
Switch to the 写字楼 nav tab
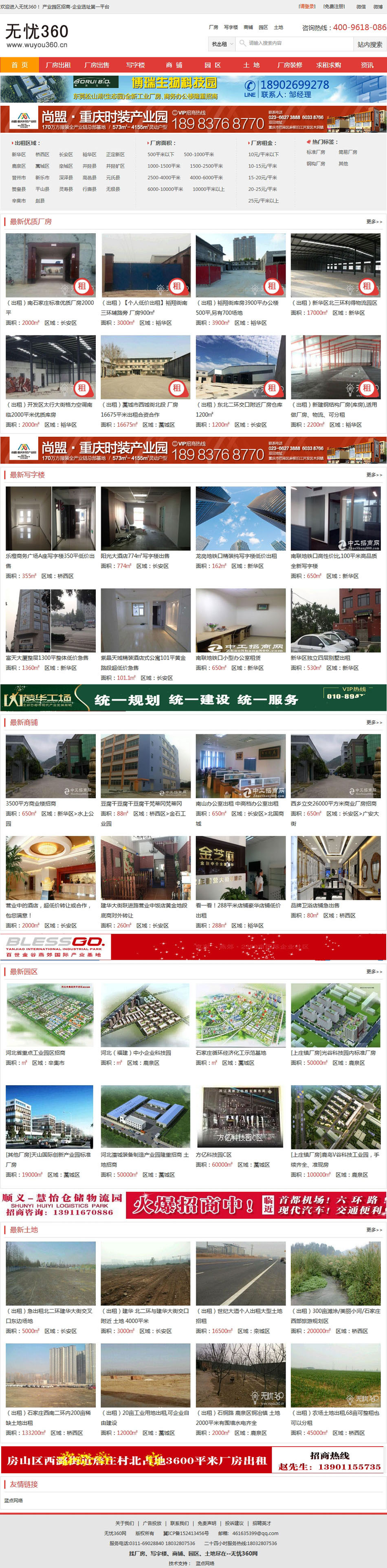coord(135,65)
